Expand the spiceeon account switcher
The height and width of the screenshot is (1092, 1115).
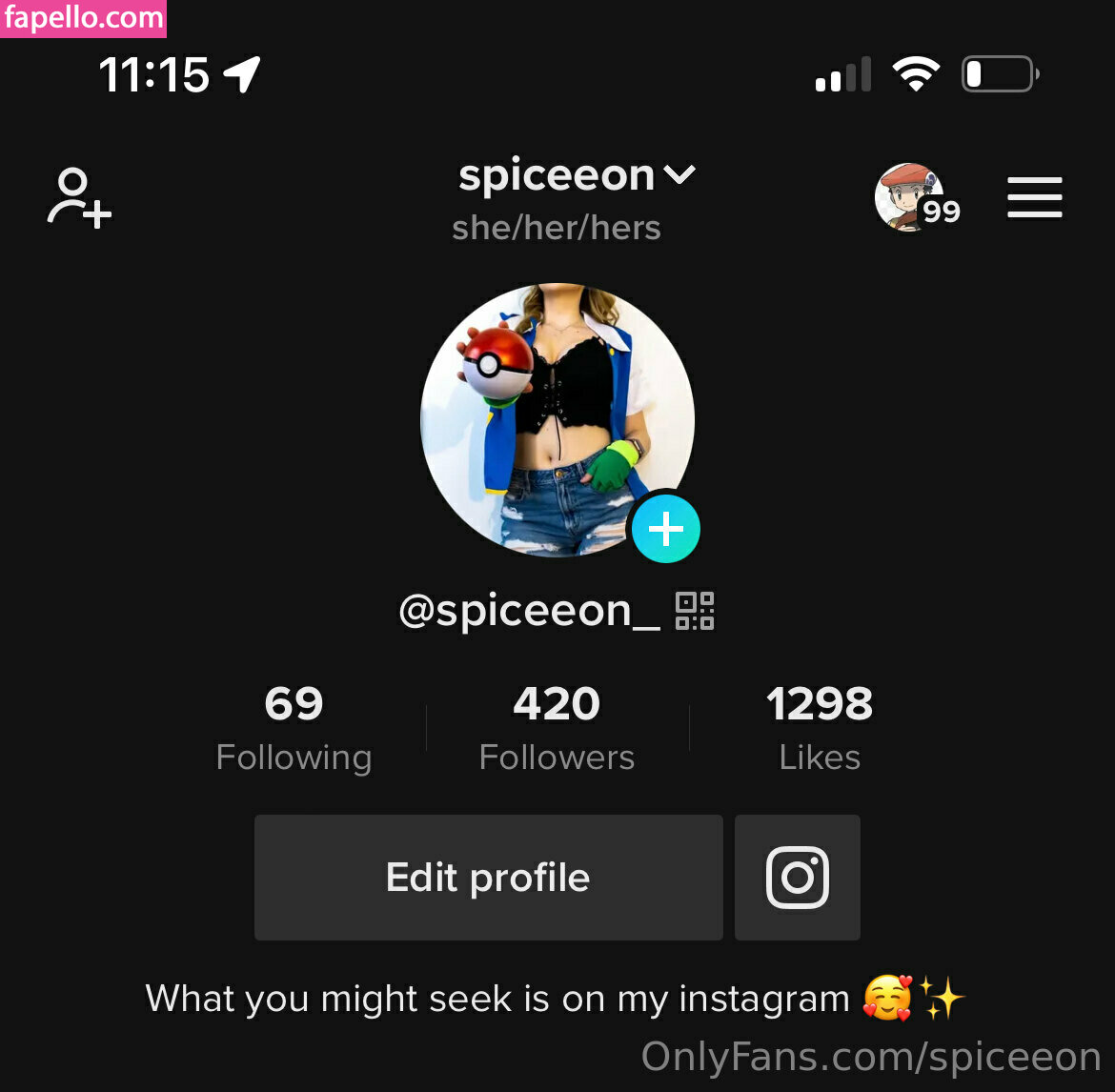[577, 176]
